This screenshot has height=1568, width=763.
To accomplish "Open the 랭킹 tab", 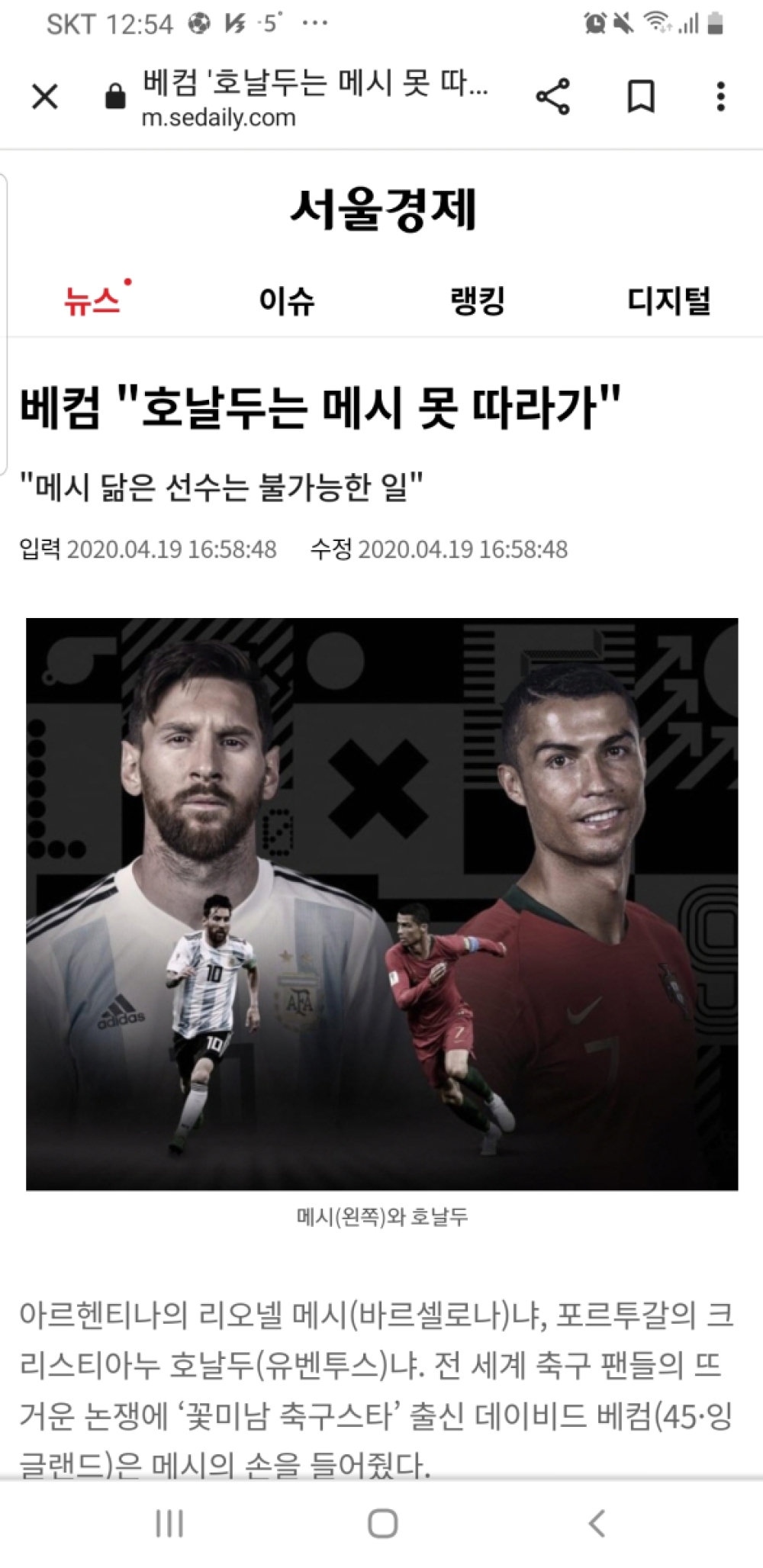I will [478, 301].
